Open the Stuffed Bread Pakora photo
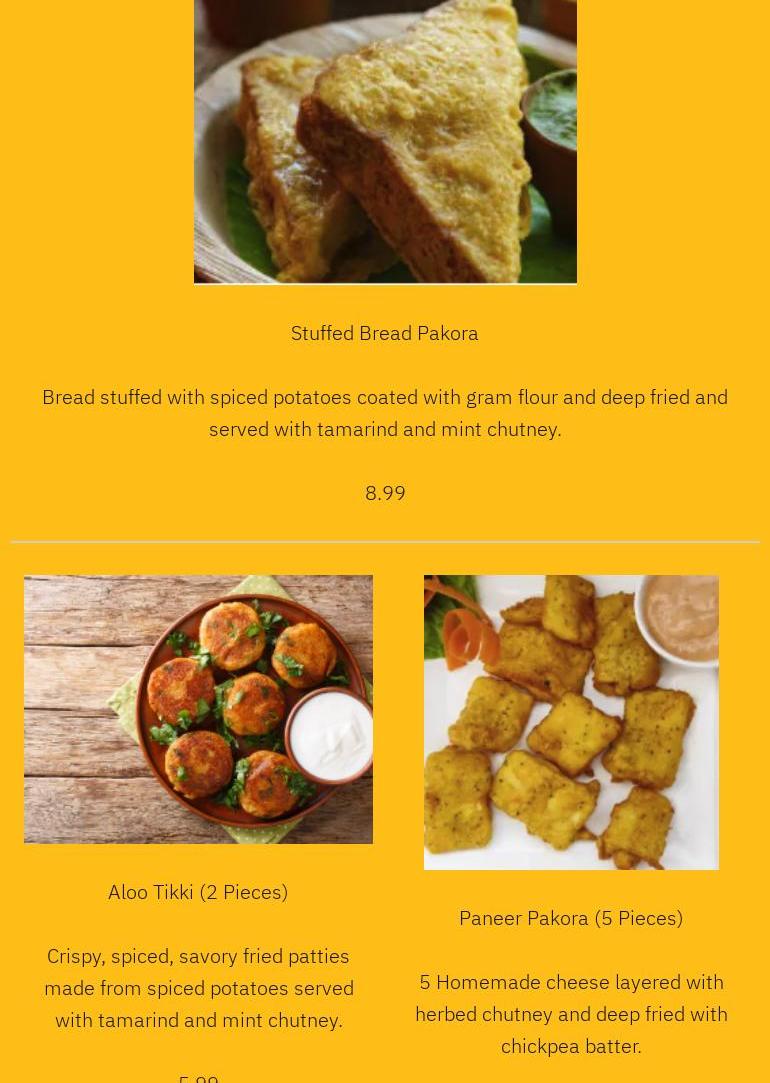 pyautogui.click(x=385, y=140)
